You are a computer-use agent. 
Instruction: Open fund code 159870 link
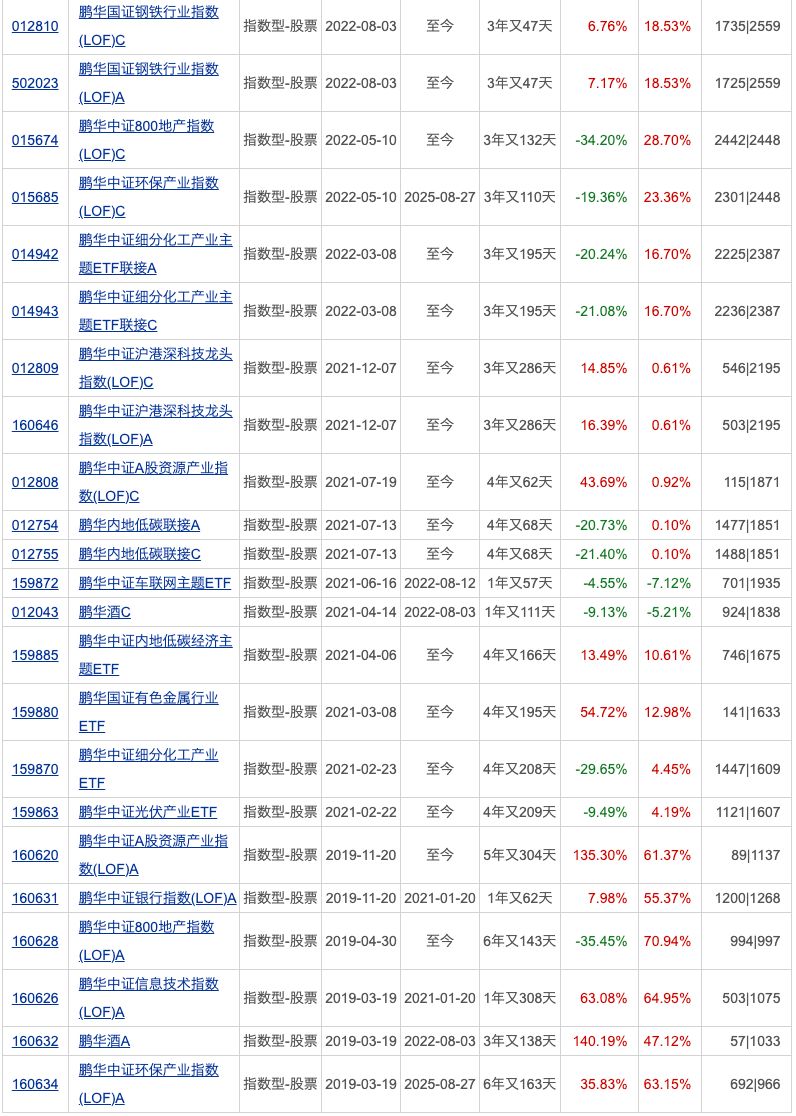pyautogui.click(x=35, y=769)
